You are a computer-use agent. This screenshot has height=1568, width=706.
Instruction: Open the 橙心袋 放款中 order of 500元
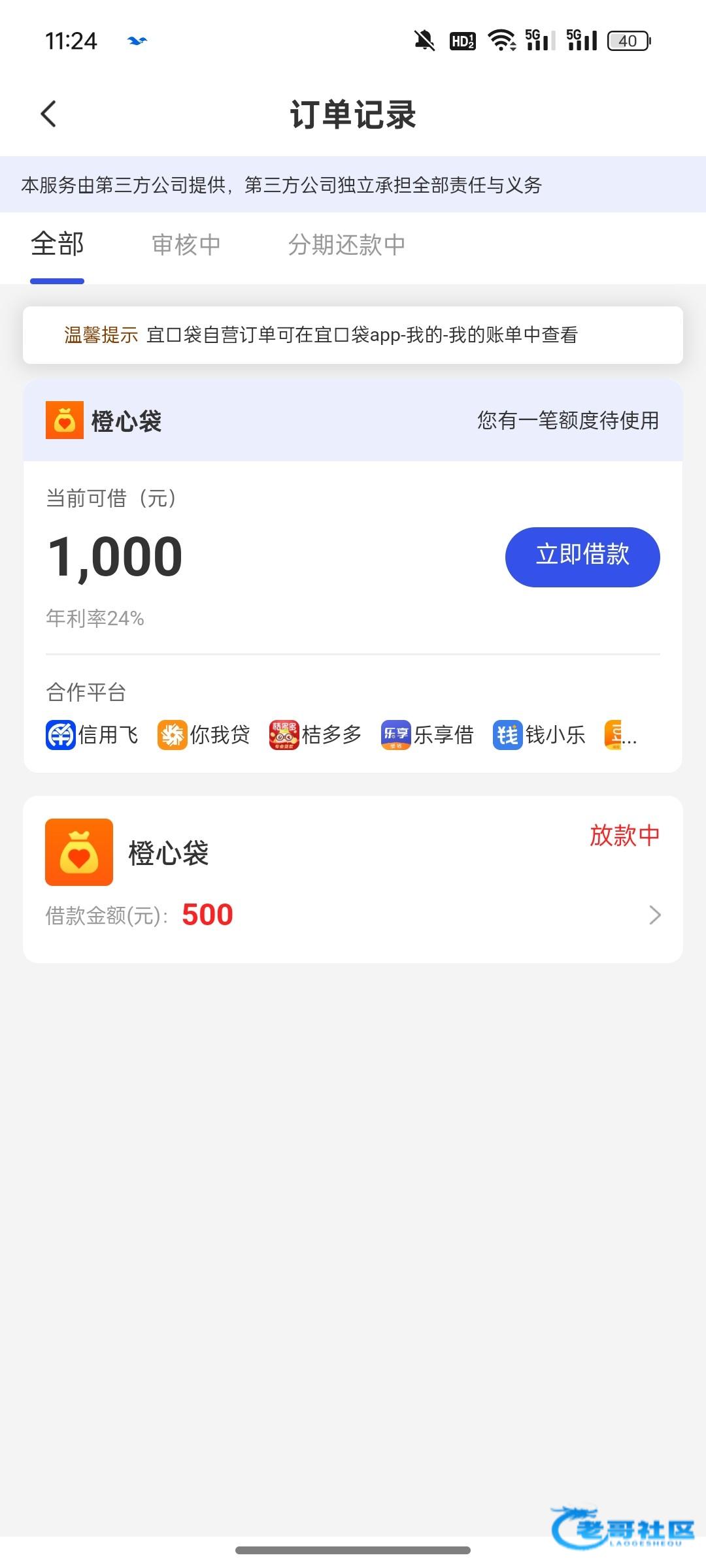pyautogui.click(x=353, y=879)
